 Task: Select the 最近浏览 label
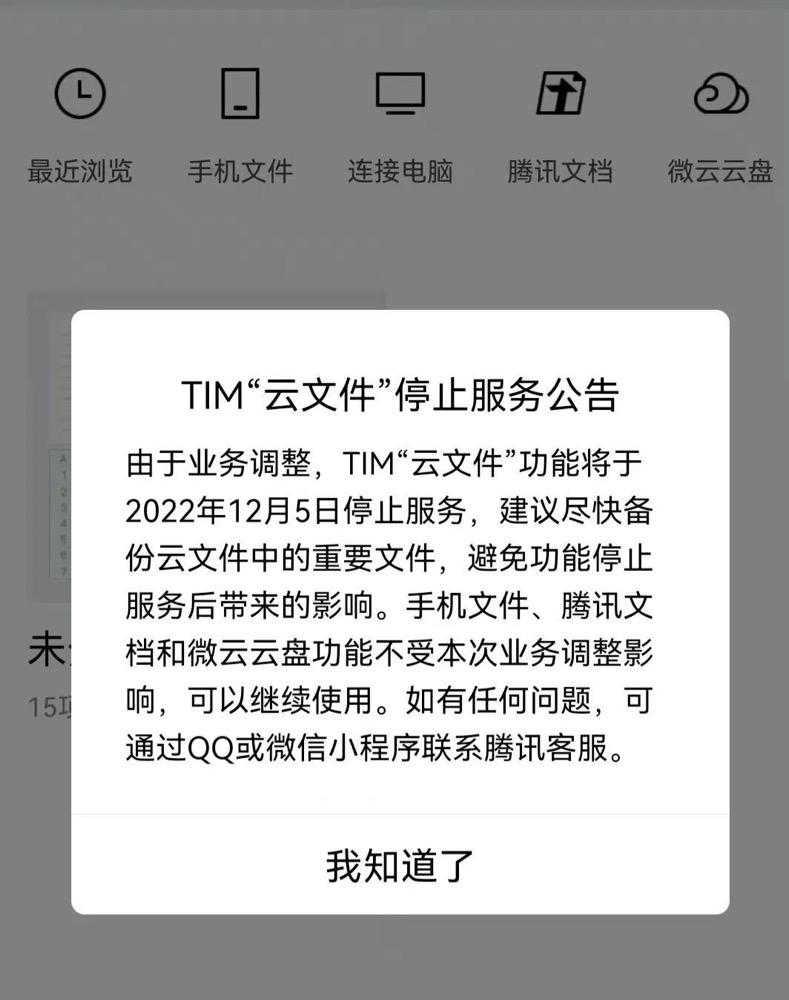pyautogui.click(x=81, y=171)
